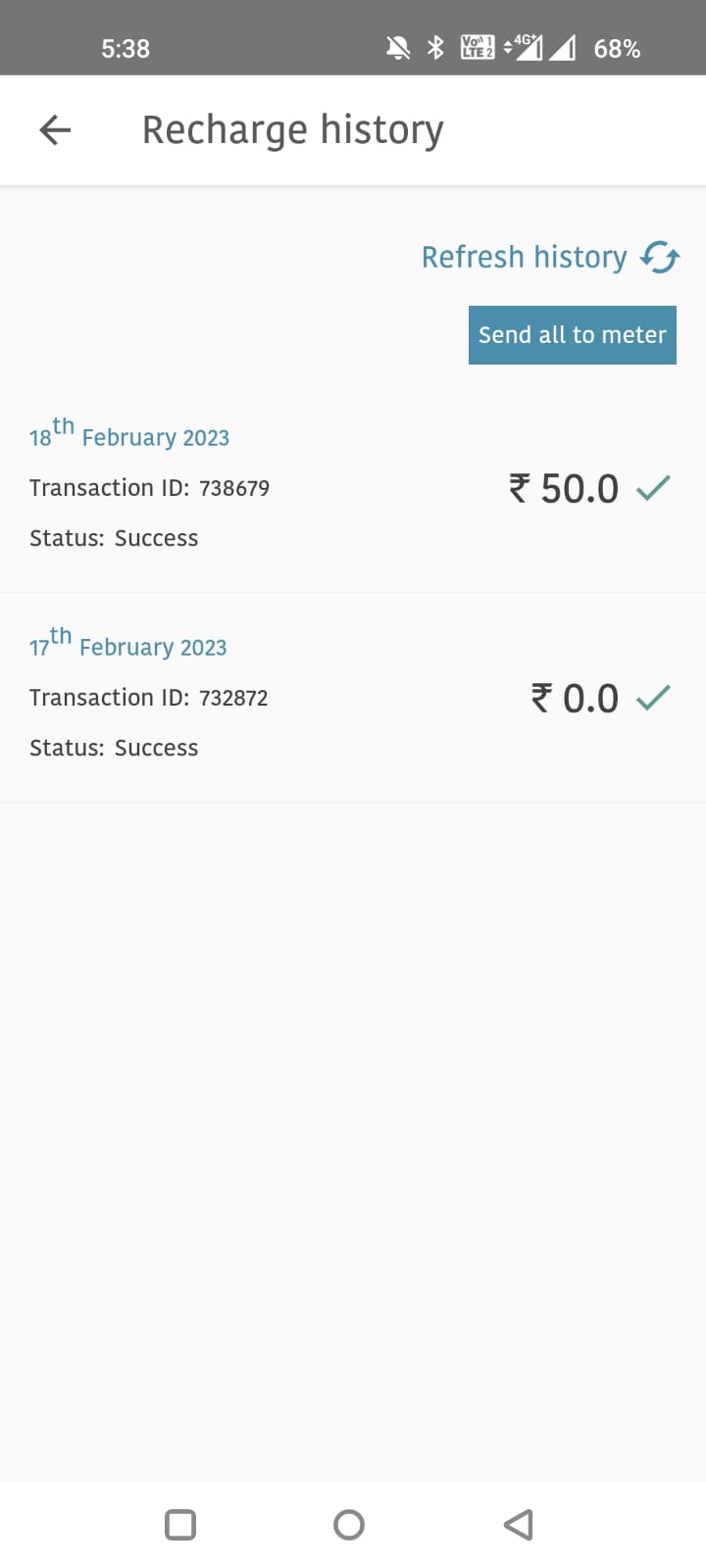Viewport: 706px width, 1568px height.
Task: Click the Refresh history link
Action: coord(525,257)
